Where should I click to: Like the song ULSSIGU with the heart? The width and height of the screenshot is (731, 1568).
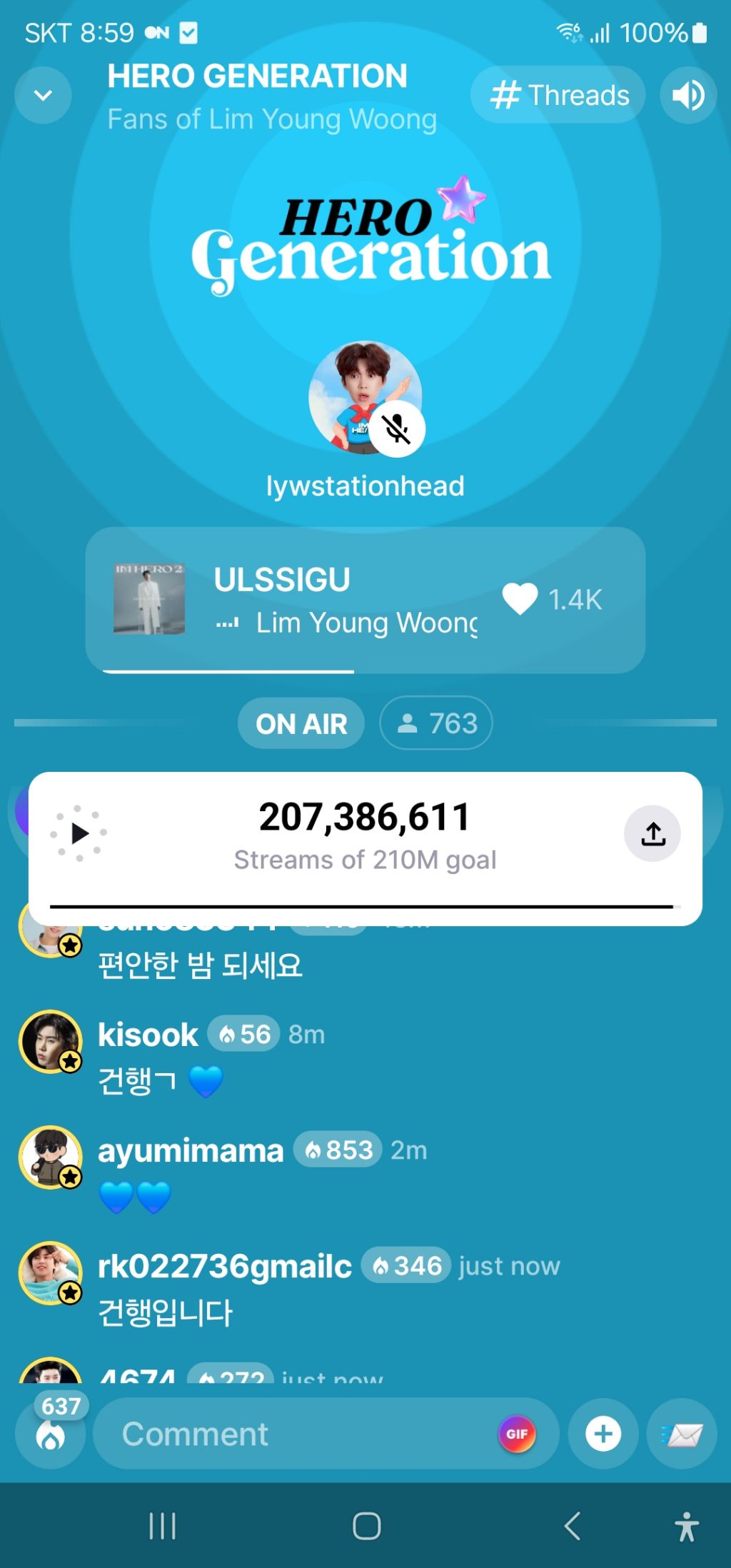(x=520, y=598)
